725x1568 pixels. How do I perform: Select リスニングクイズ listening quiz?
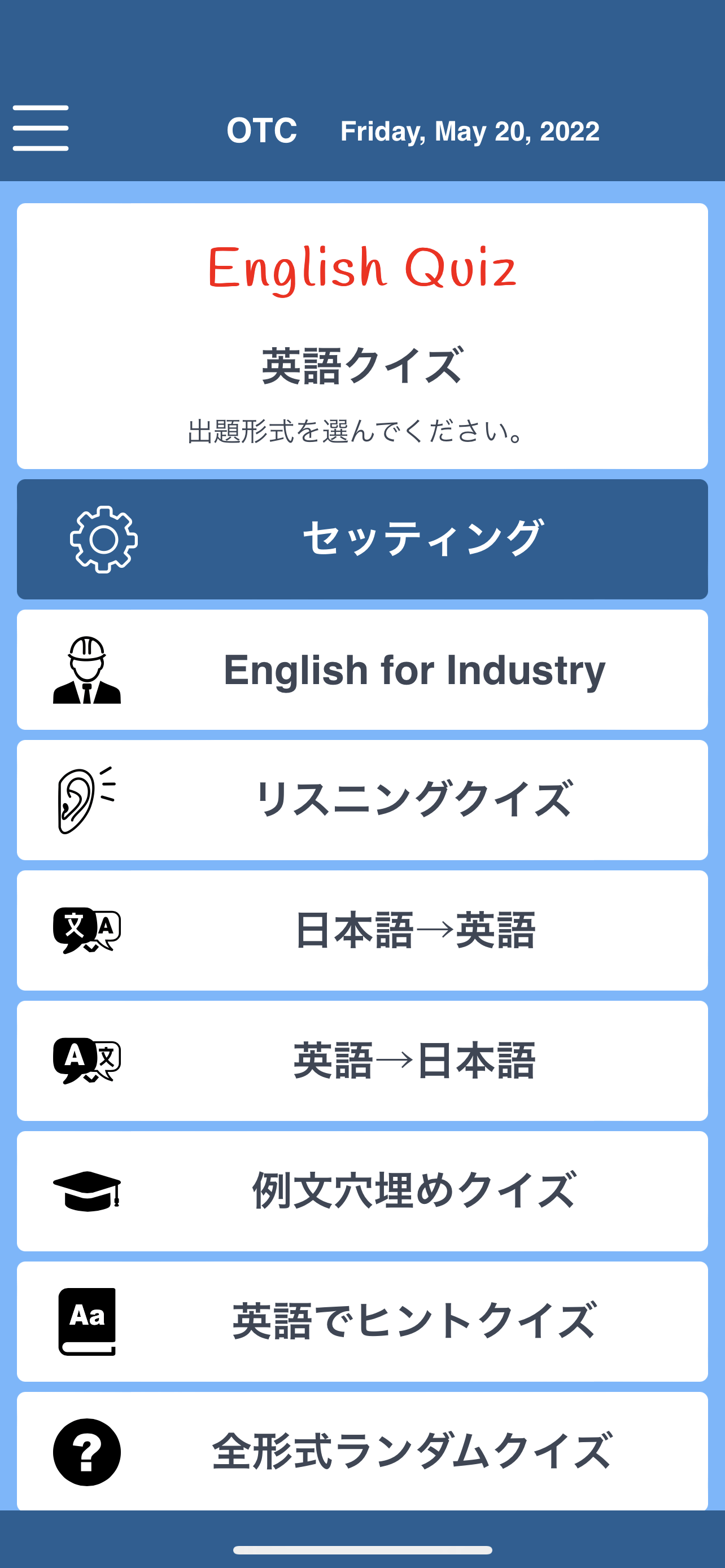tap(362, 800)
